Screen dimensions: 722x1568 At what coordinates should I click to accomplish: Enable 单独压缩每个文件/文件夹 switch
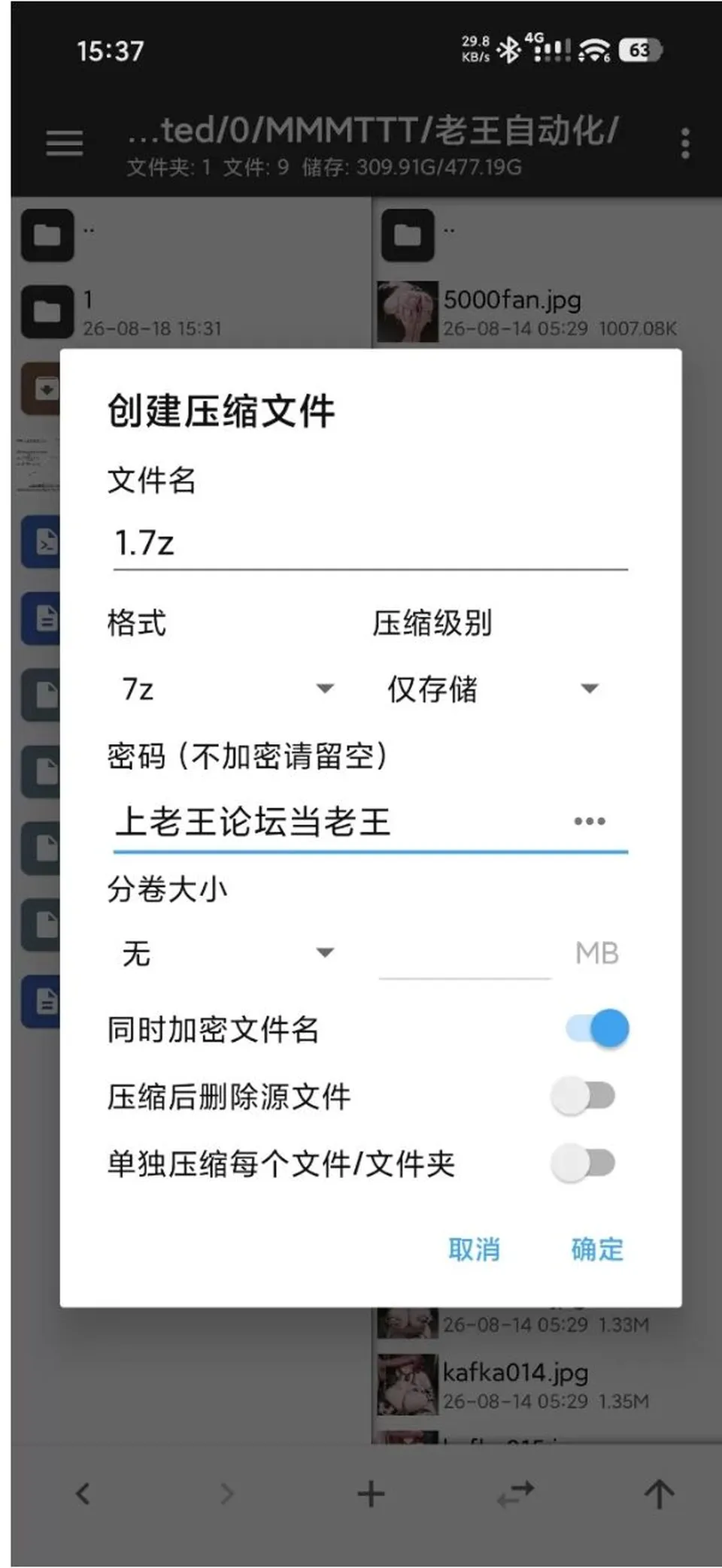(584, 1164)
